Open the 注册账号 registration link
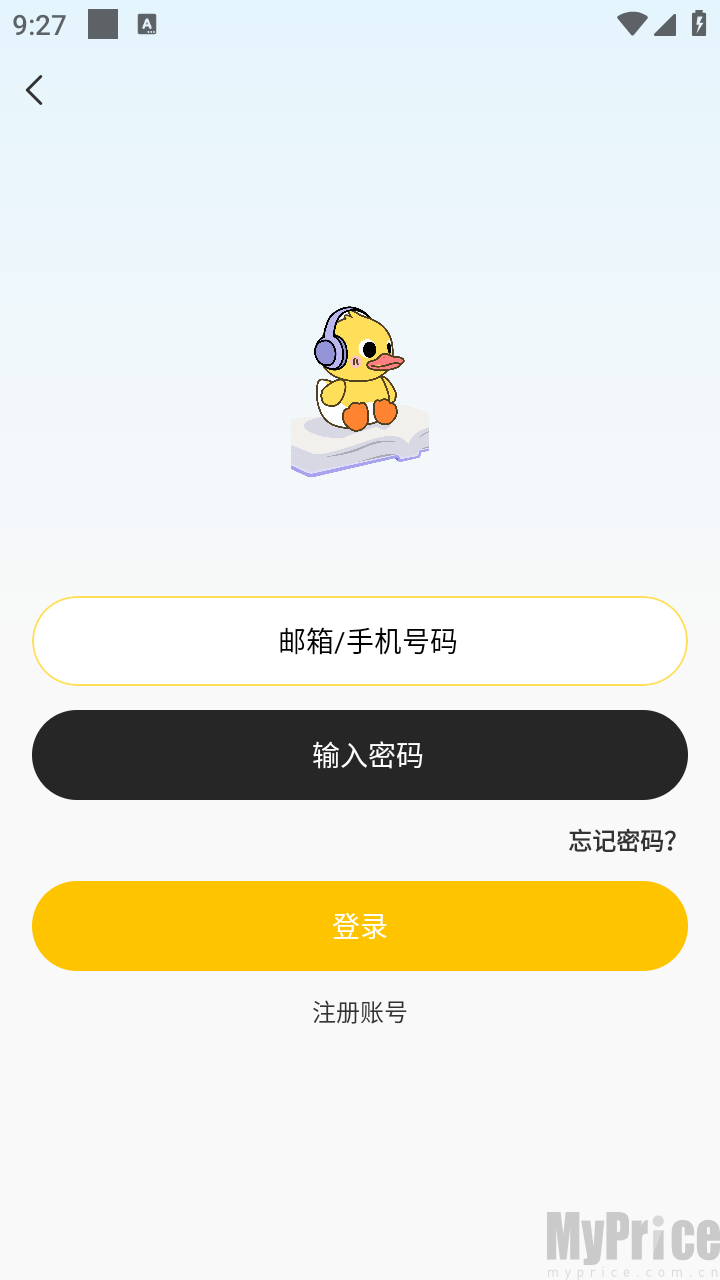The image size is (720, 1280). (x=360, y=1013)
